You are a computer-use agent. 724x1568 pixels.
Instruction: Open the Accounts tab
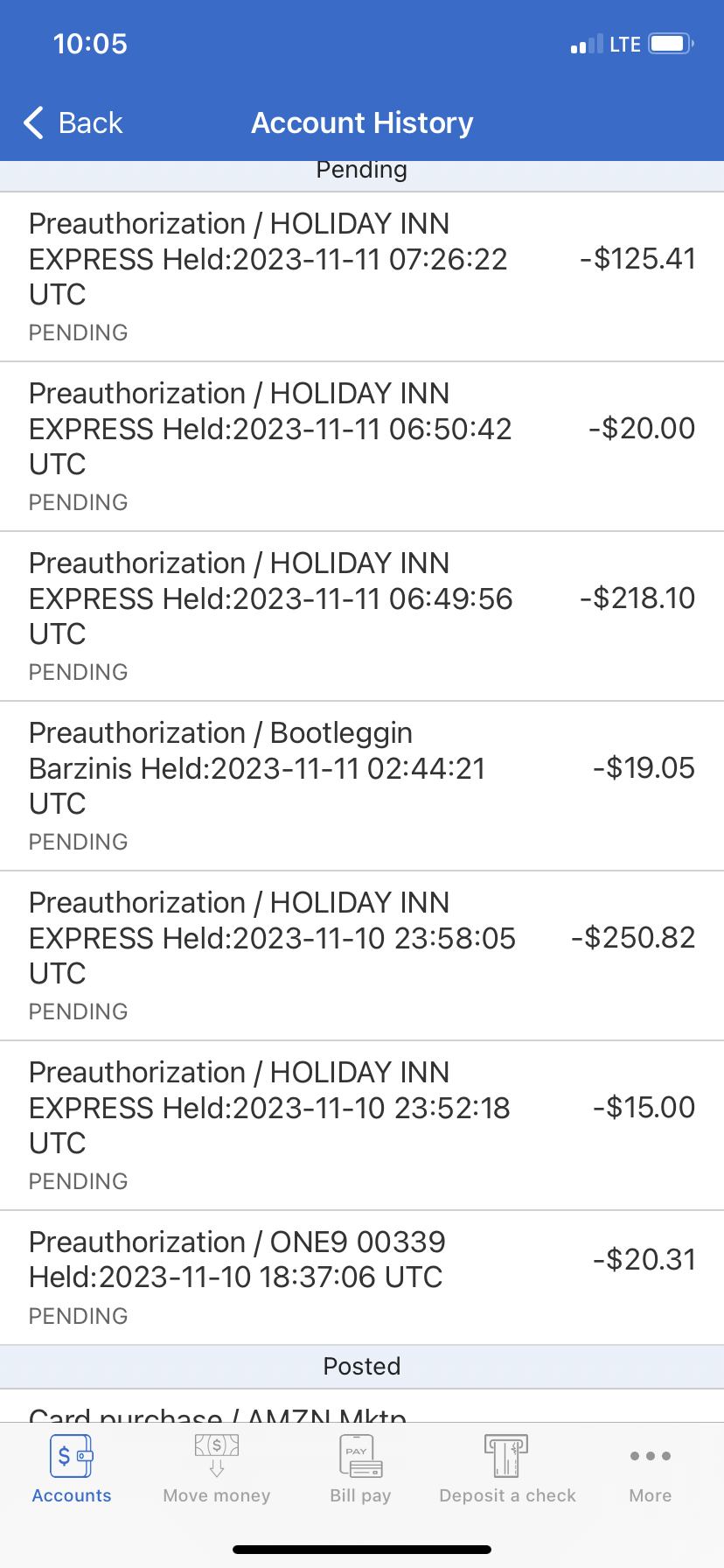click(72, 1470)
